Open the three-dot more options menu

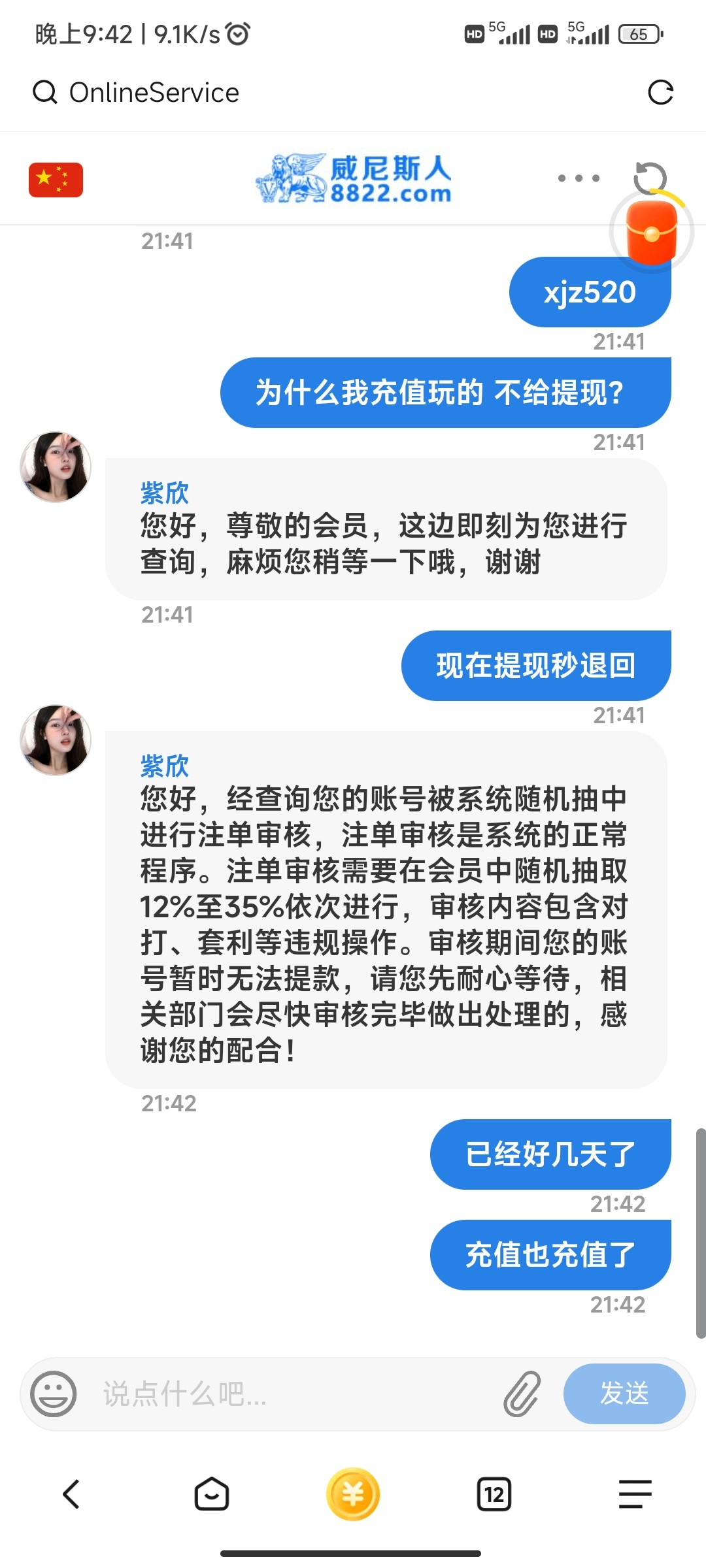(579, 178)
